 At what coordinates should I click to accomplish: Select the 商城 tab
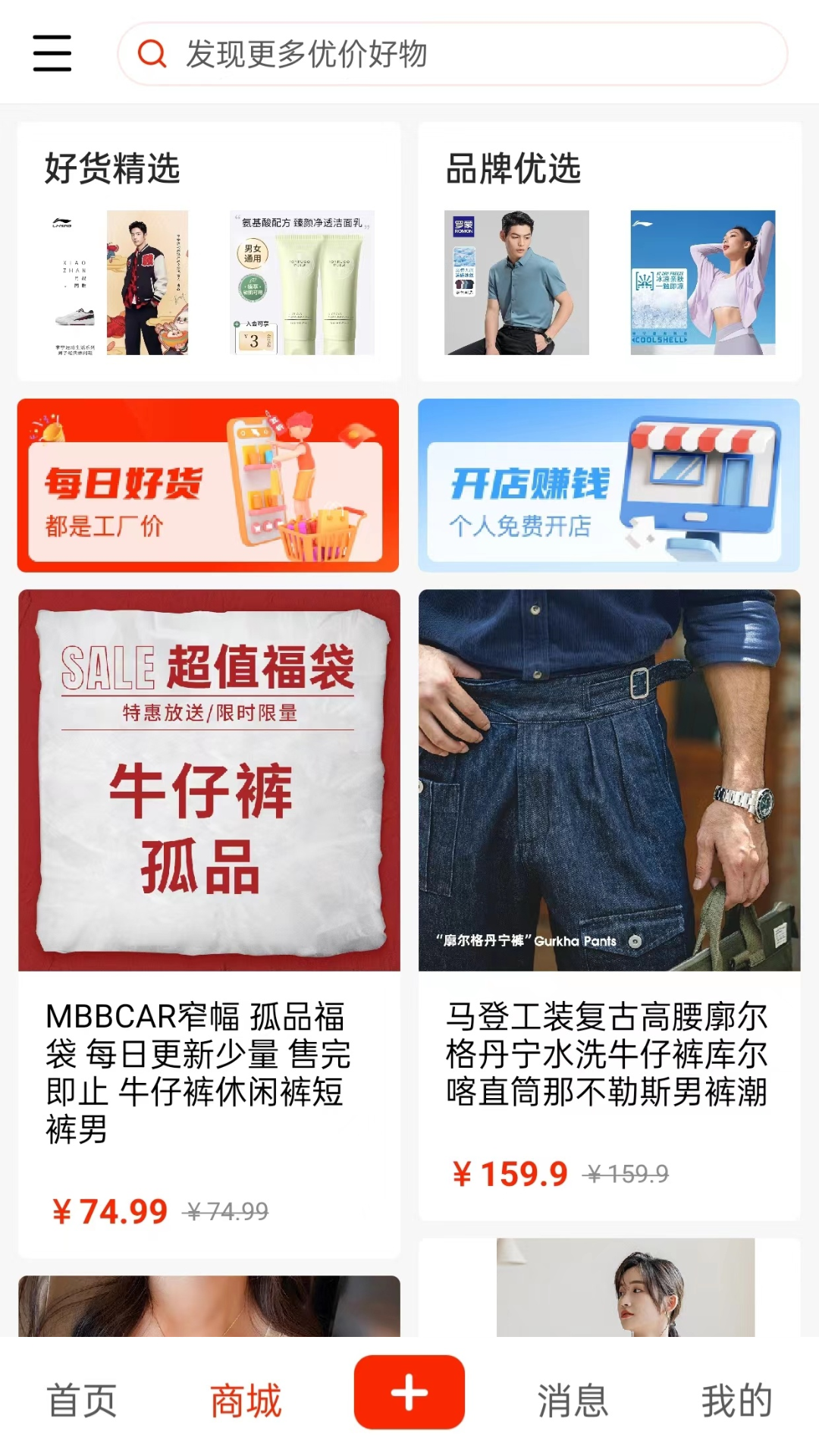click(246, 1400)
